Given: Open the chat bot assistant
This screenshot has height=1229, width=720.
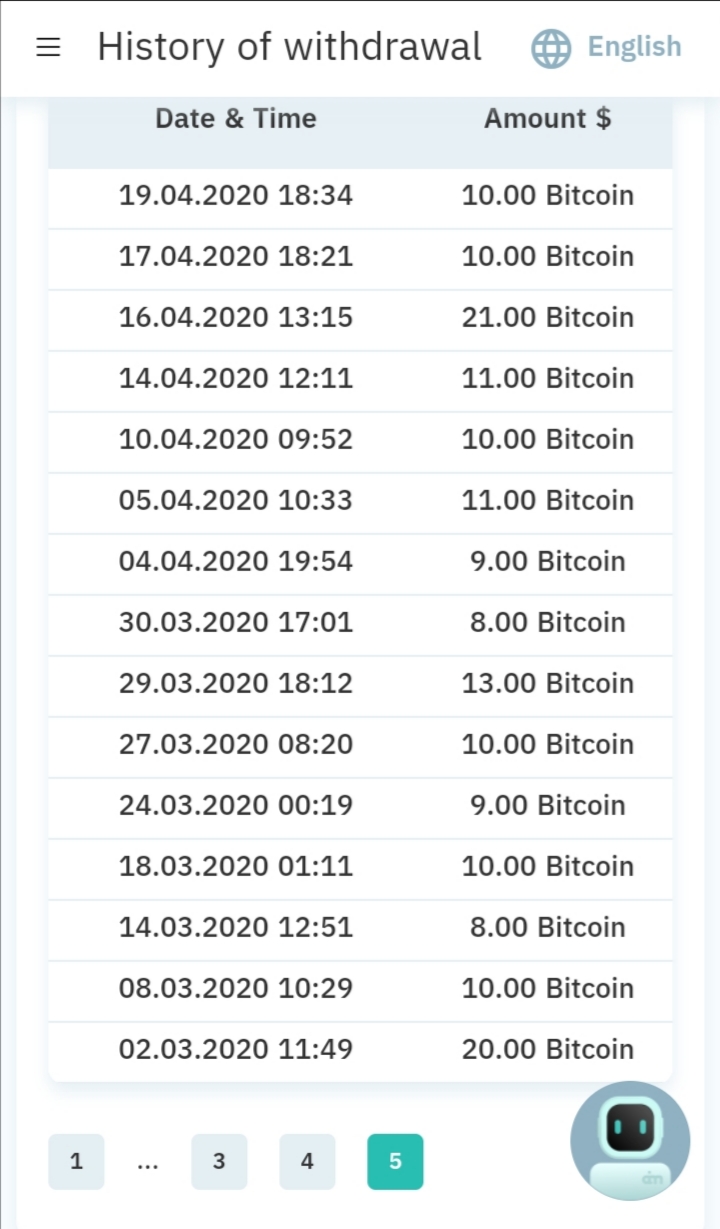Looking at the screenshot, I should [x=630, y=1140].
